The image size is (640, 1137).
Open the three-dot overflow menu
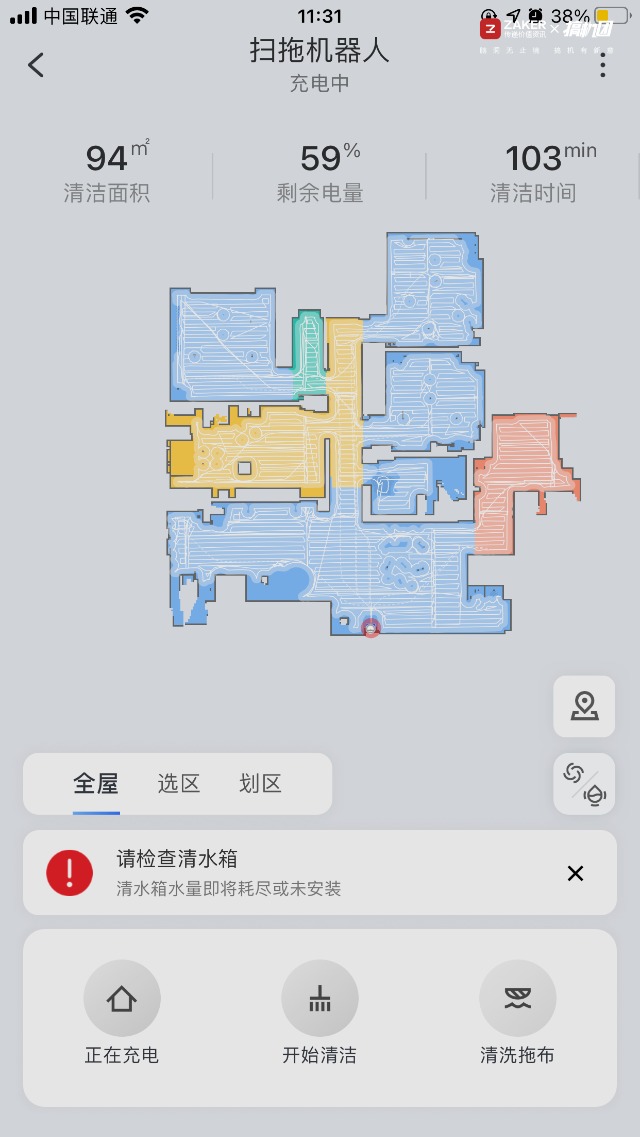602,65
